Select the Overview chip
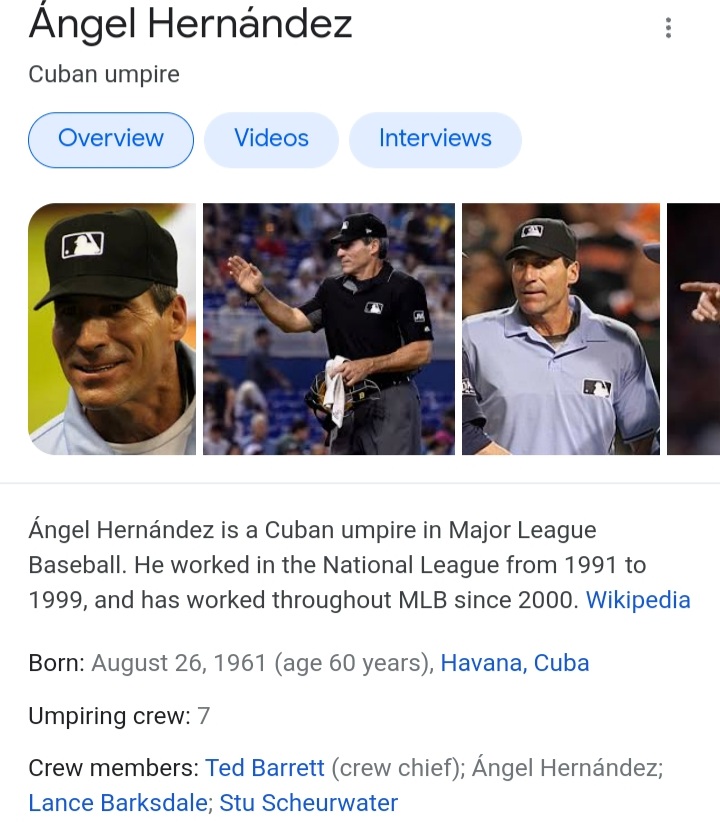Screen dimensions: 720x832 [x=111, y=139]
